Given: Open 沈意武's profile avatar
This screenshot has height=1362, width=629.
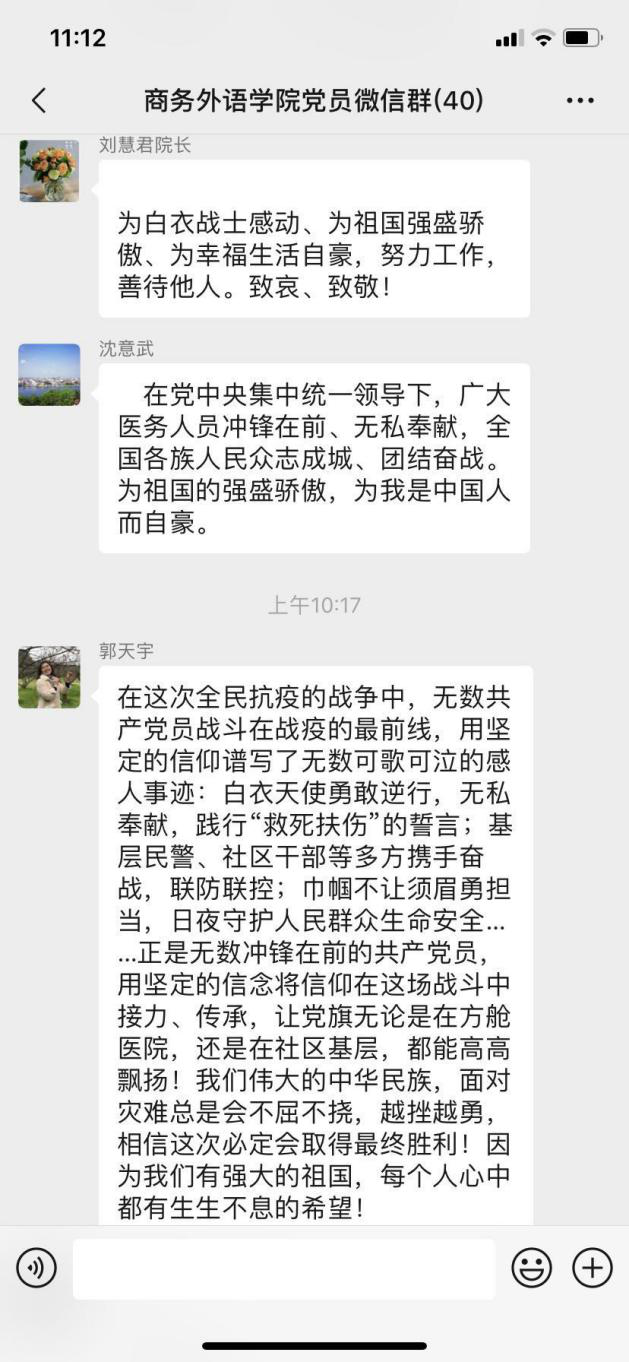Looking at the screenshot, I should pos(49,375).
